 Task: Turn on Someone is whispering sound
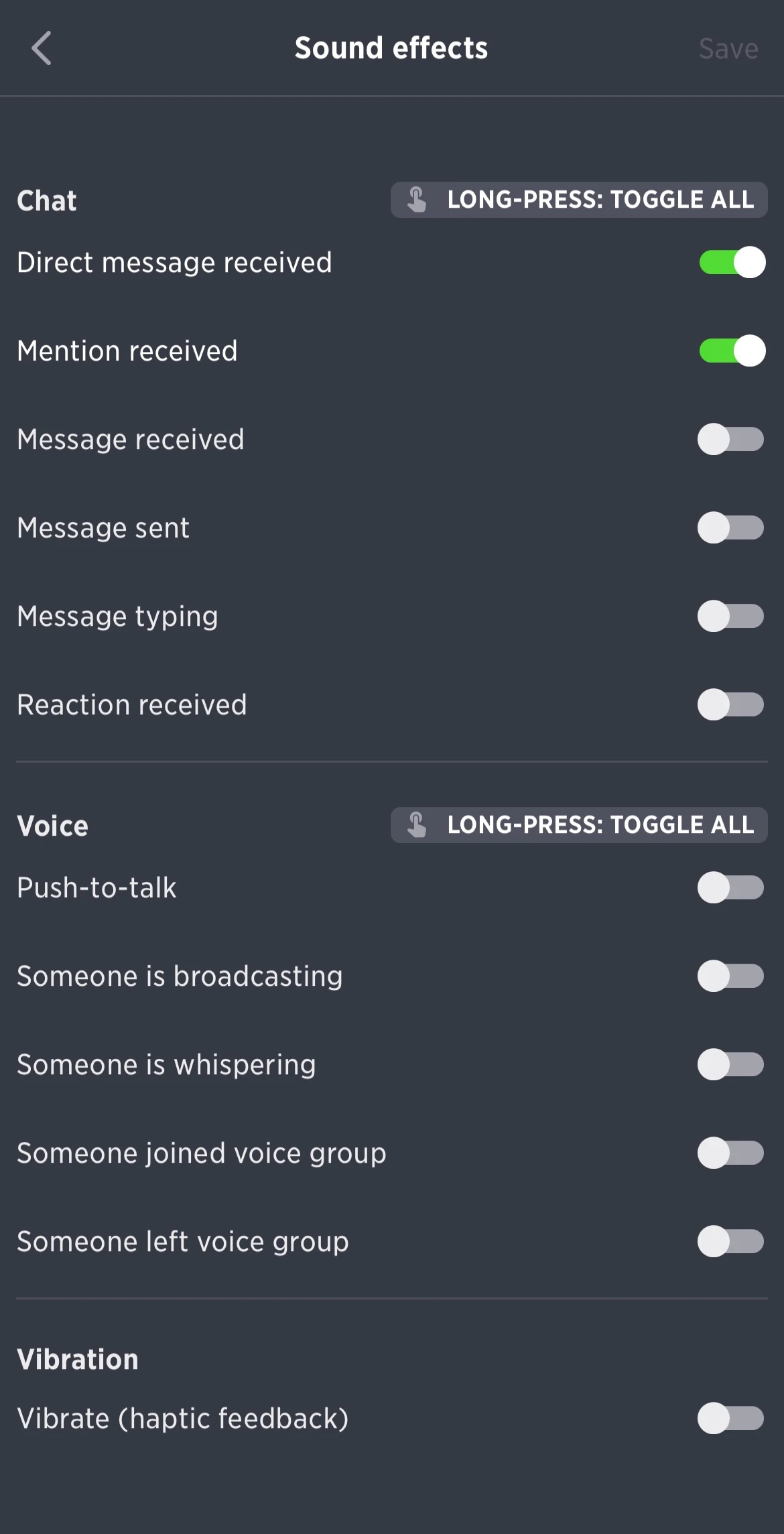pos(731,1064)
